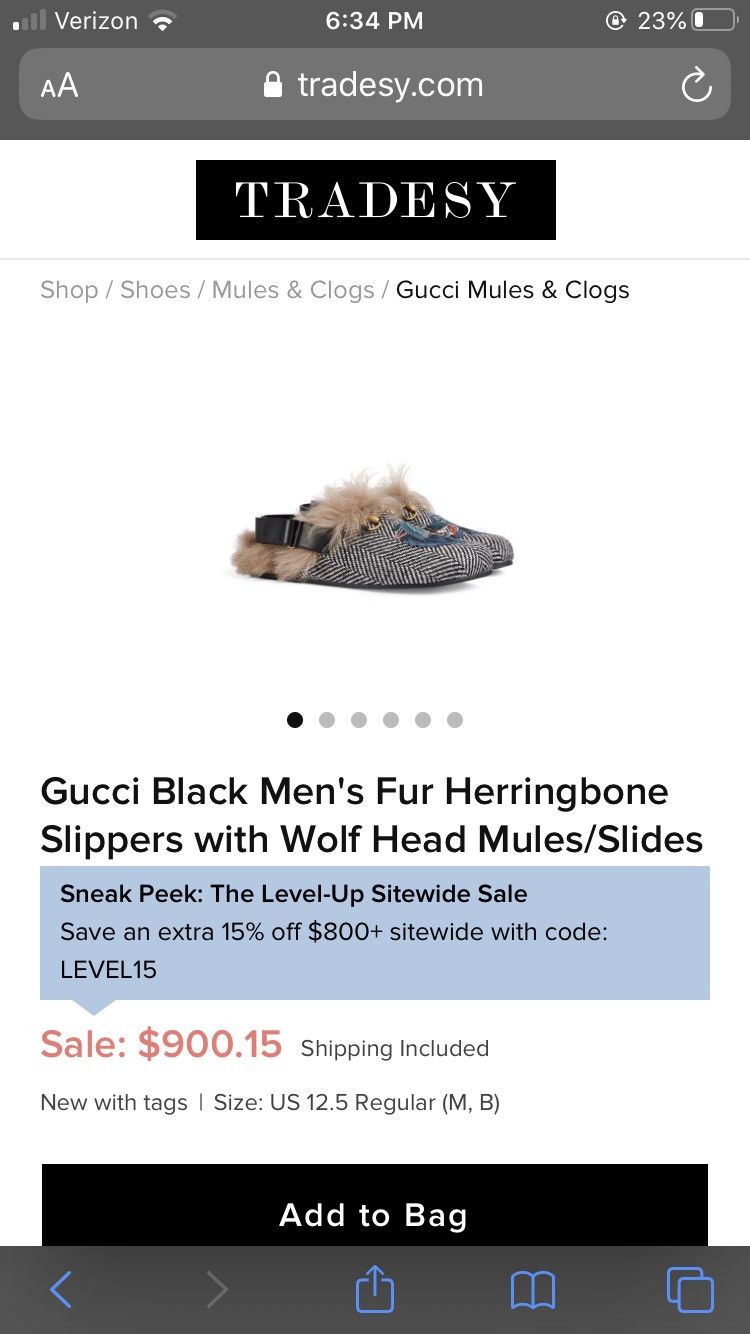The width and height of the screenshot is (750, 1334).
Task: Open the Safari reader and text size menu
Action: (60, 85)
